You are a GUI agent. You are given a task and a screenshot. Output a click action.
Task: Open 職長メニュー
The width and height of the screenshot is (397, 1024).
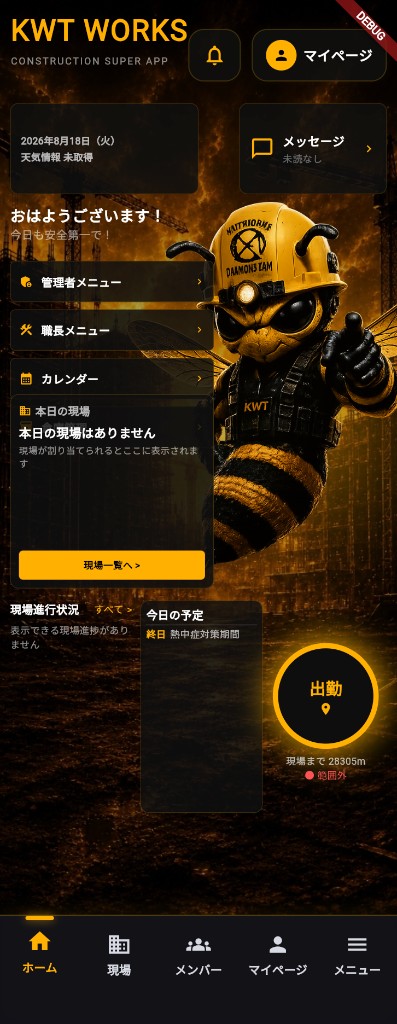[112, 330]
